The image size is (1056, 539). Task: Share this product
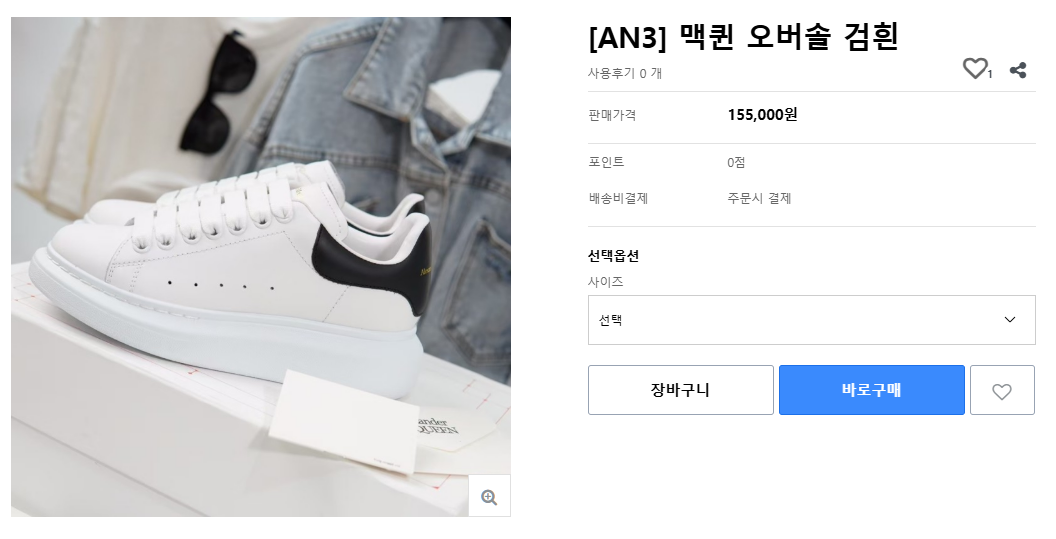pos(1018,70)
